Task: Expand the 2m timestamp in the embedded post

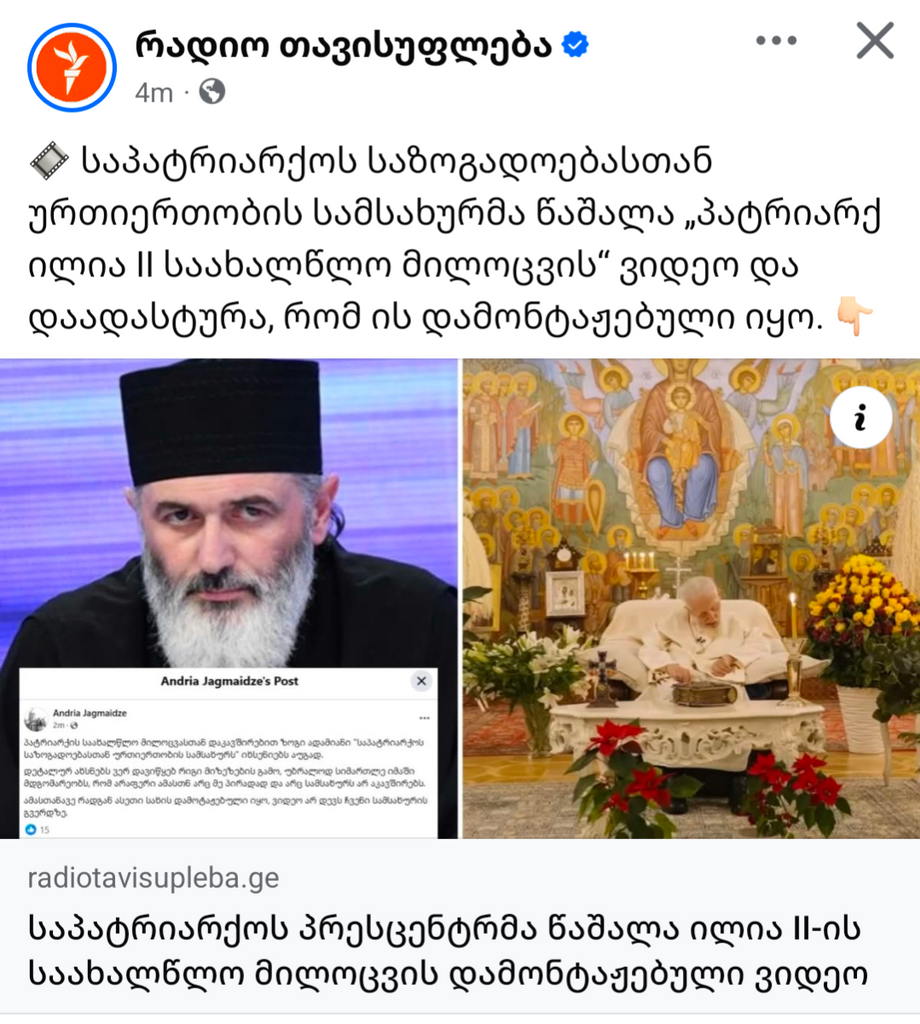Action: point(58,724)
